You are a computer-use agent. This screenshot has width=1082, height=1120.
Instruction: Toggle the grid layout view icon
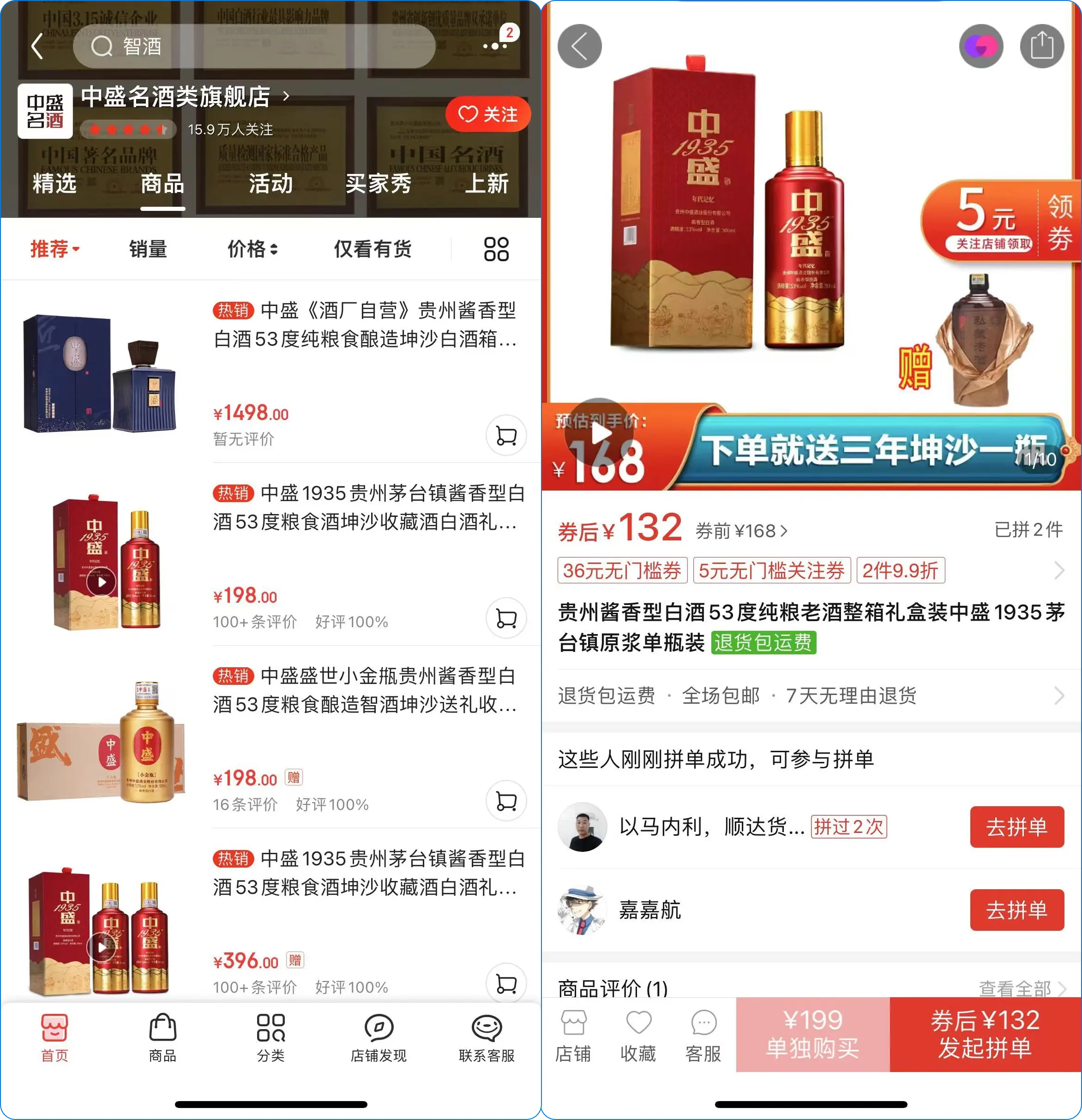[496, 249]
